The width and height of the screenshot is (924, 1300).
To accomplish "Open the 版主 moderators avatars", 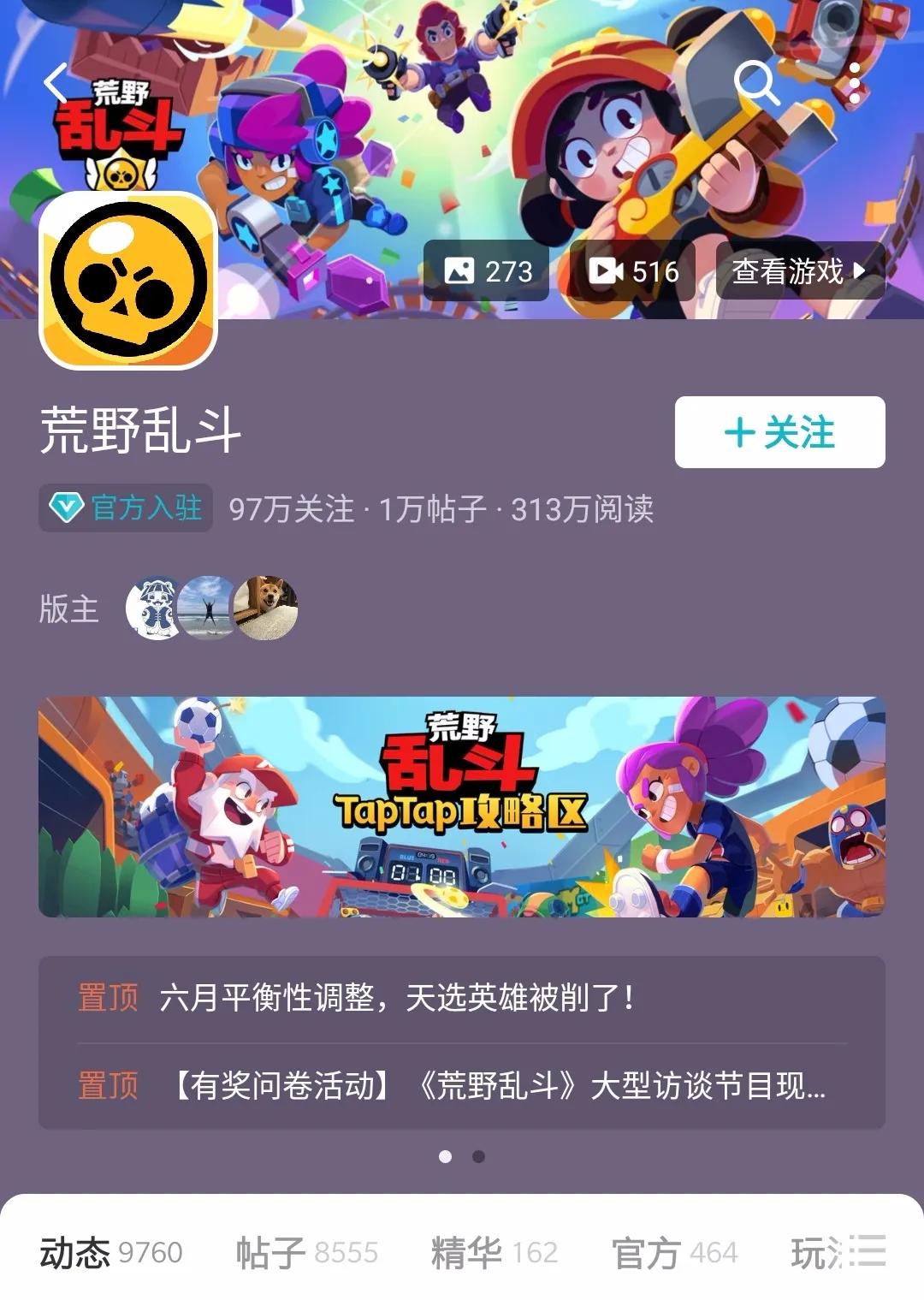I will 211,608.
